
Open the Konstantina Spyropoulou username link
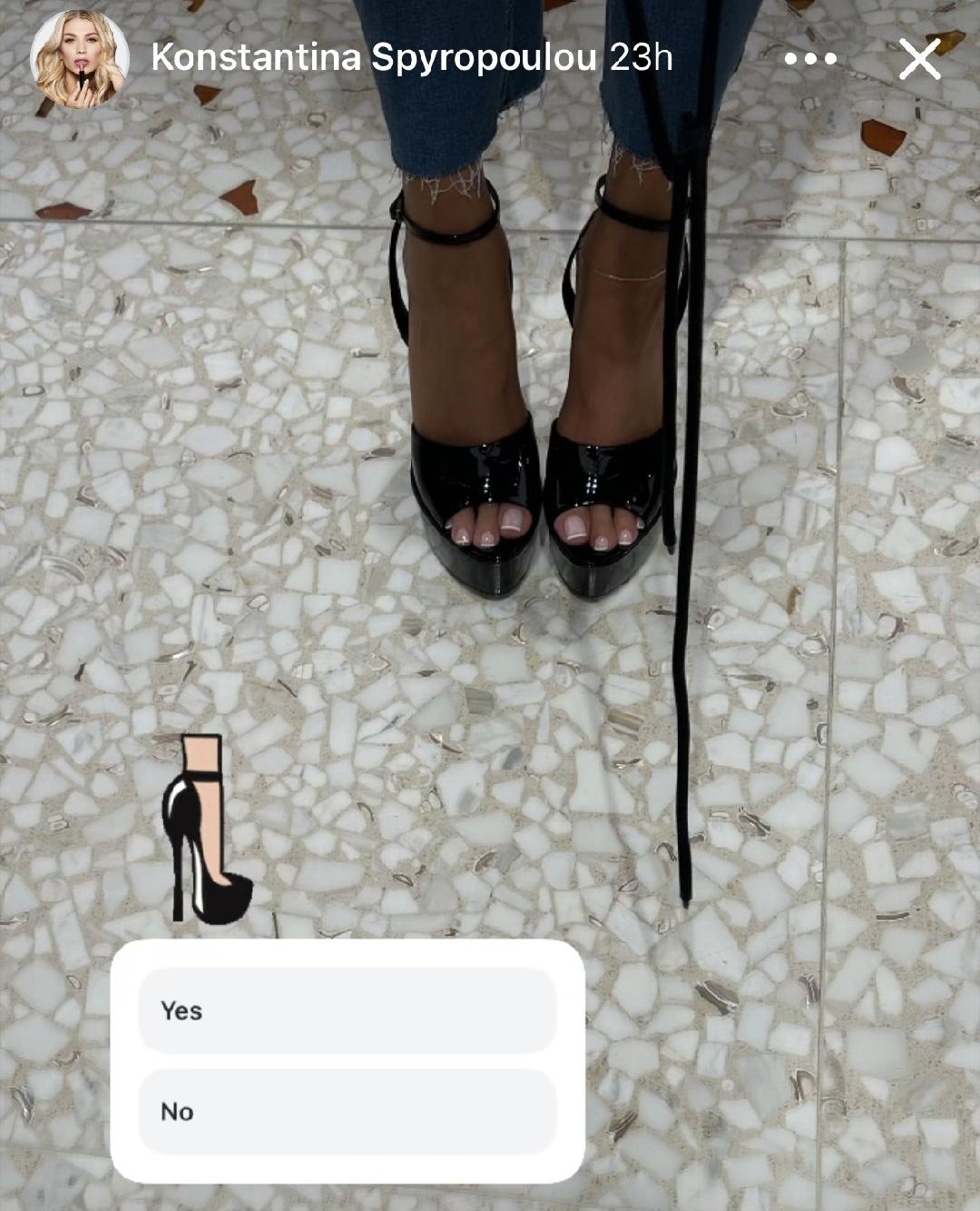[373, 59]
